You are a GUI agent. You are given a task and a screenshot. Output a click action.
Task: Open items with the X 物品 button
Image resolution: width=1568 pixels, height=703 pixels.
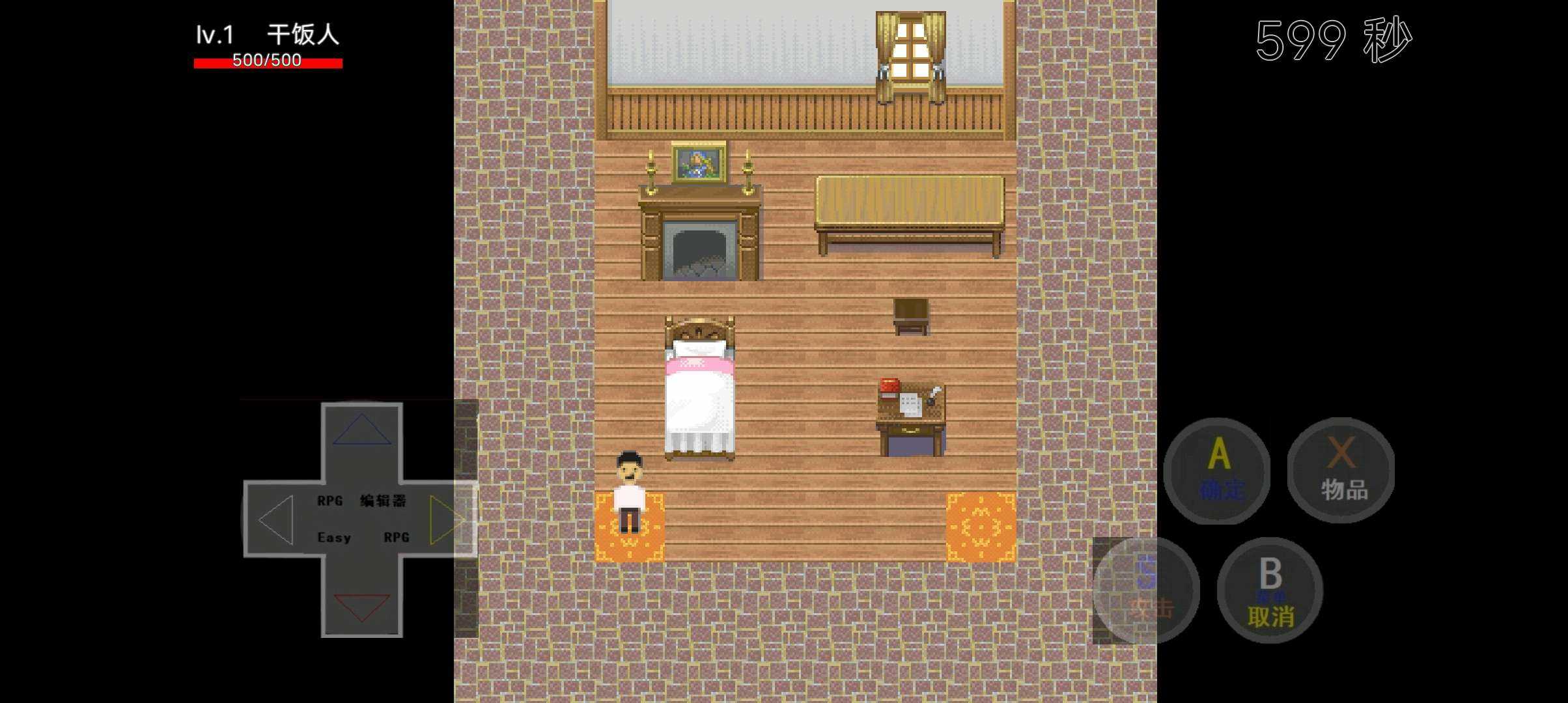coord(1341,471)
